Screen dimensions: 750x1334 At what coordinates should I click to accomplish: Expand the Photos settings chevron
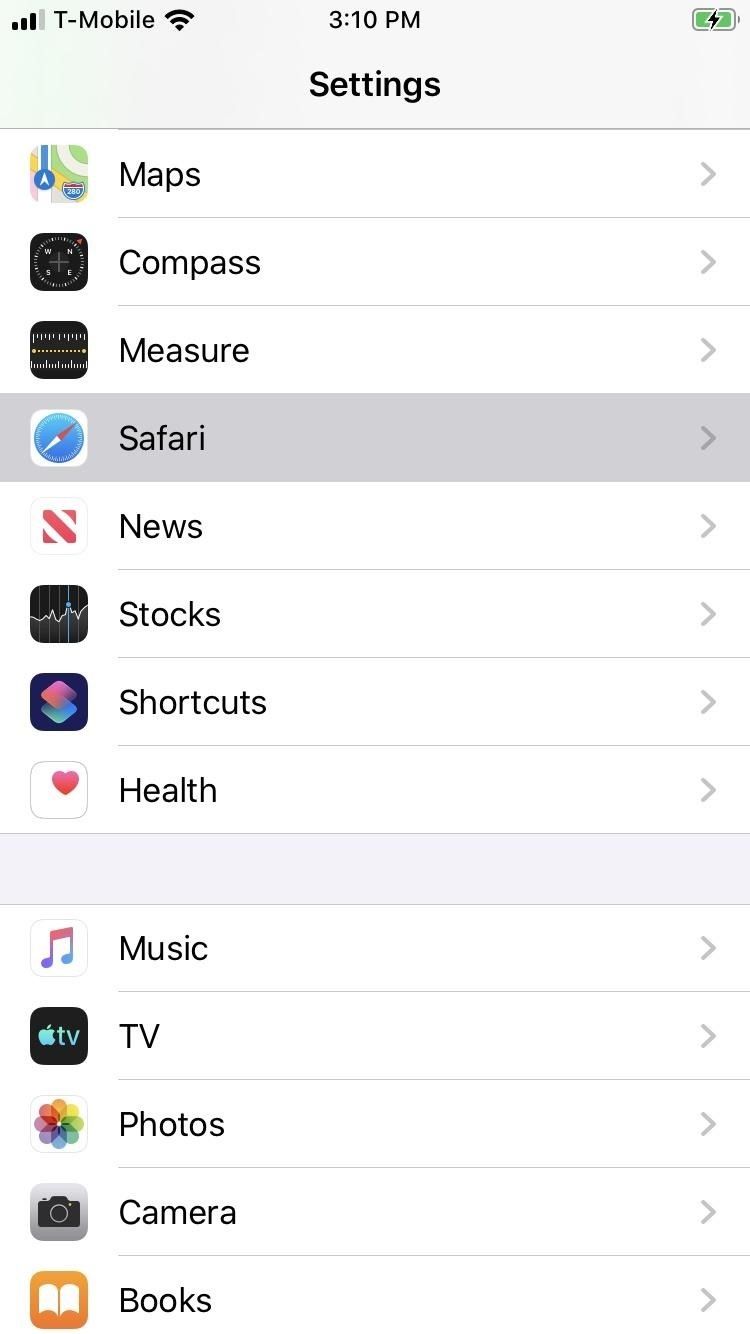(x=708, y=1124)
